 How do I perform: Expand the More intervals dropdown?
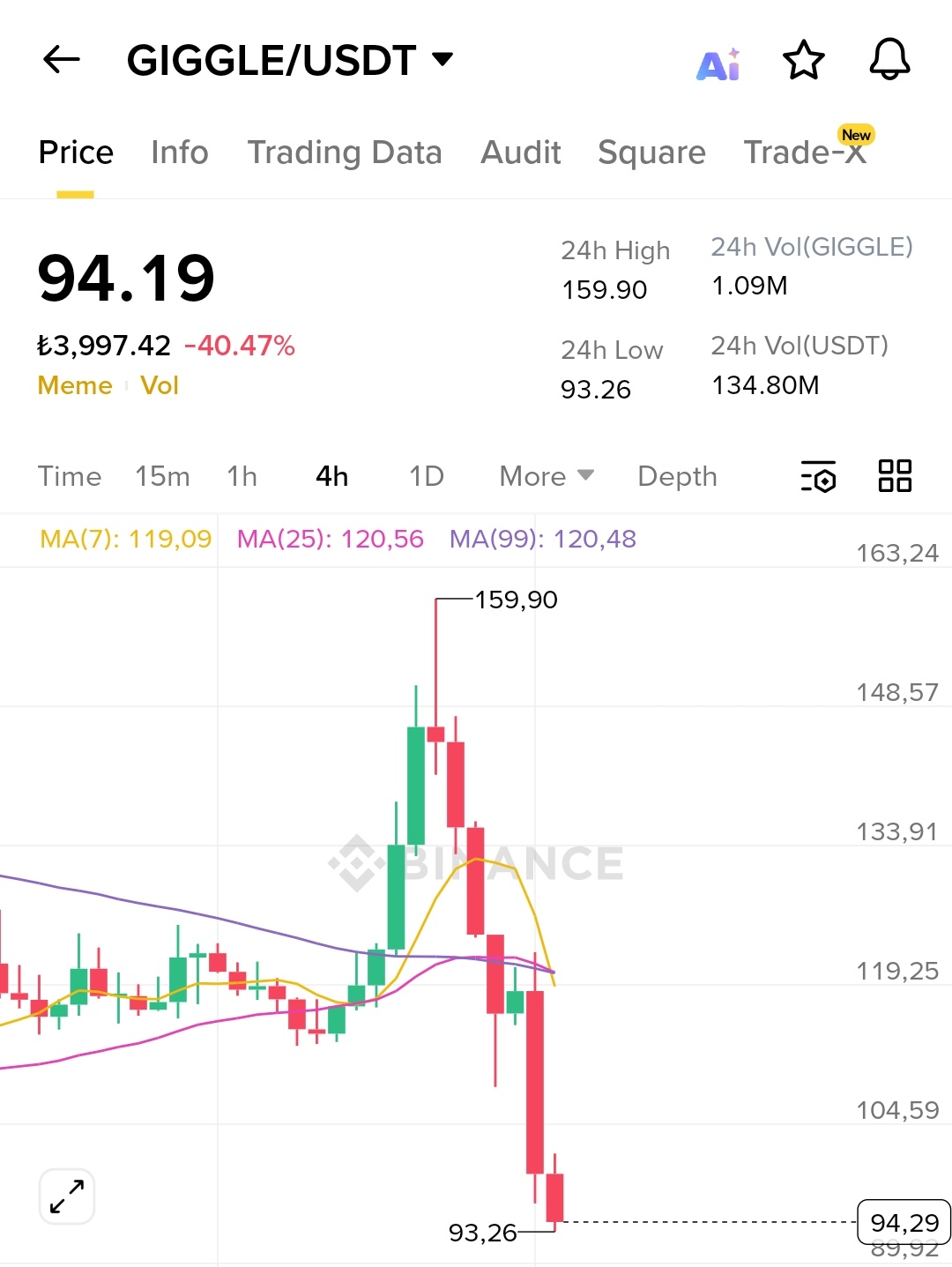(x=546, y=476)
